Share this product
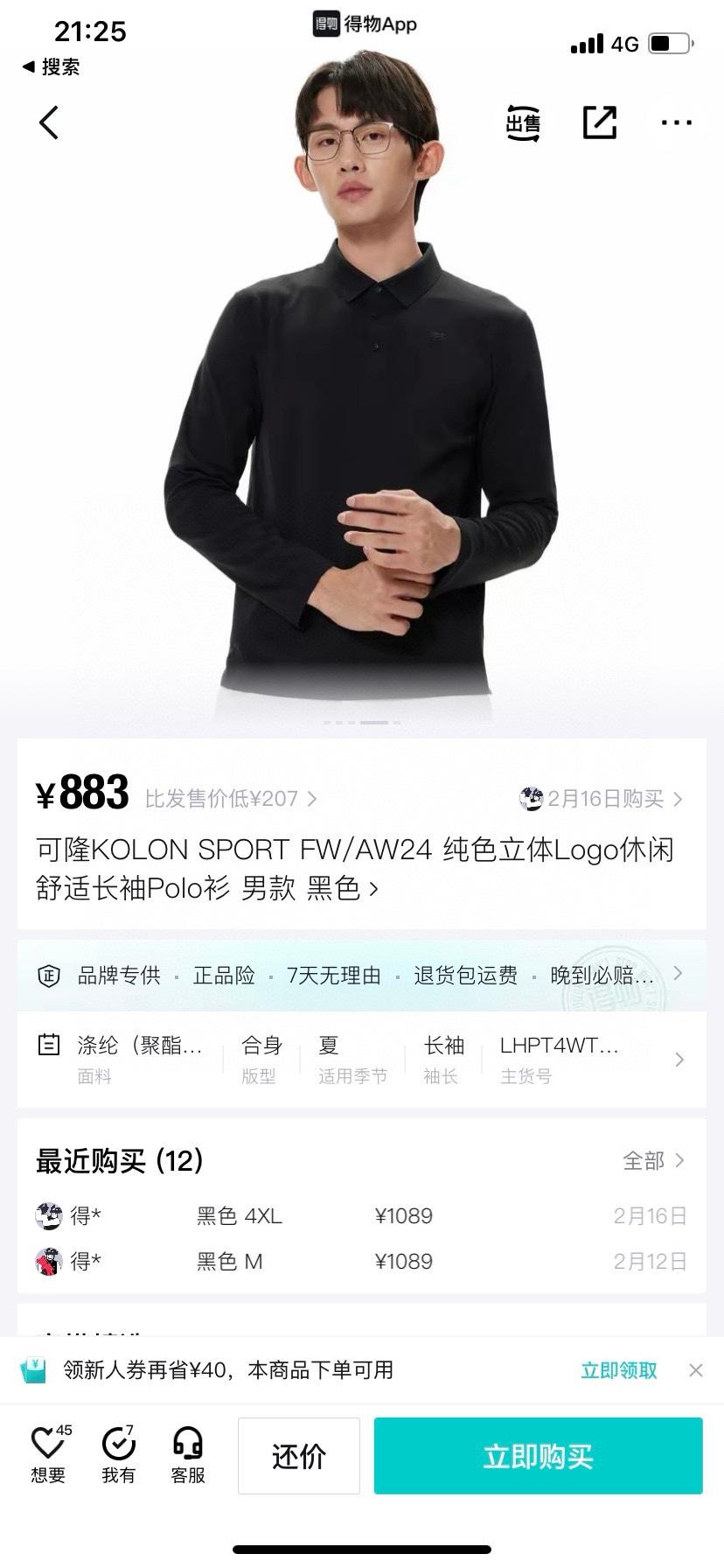Image resolution: width=724 pixels, height=1568 pixels. (600, 122)
